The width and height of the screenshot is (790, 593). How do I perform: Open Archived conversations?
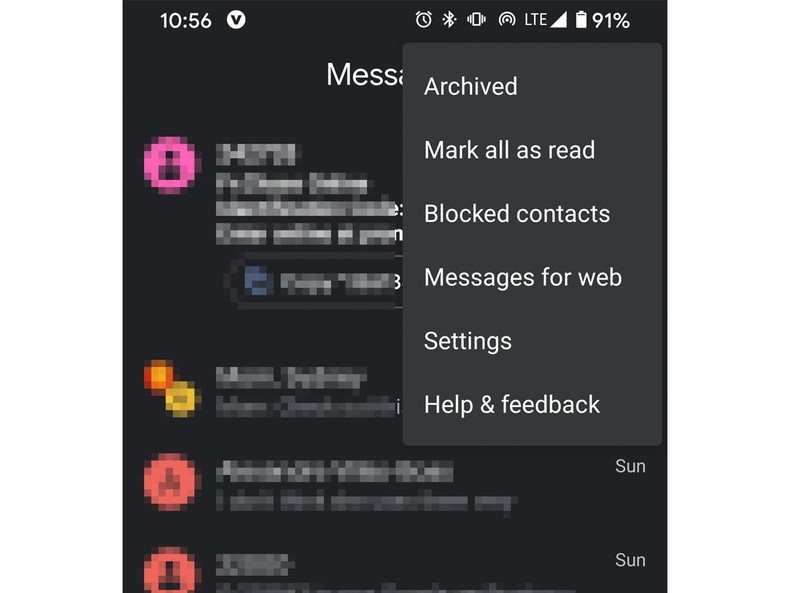471,87
